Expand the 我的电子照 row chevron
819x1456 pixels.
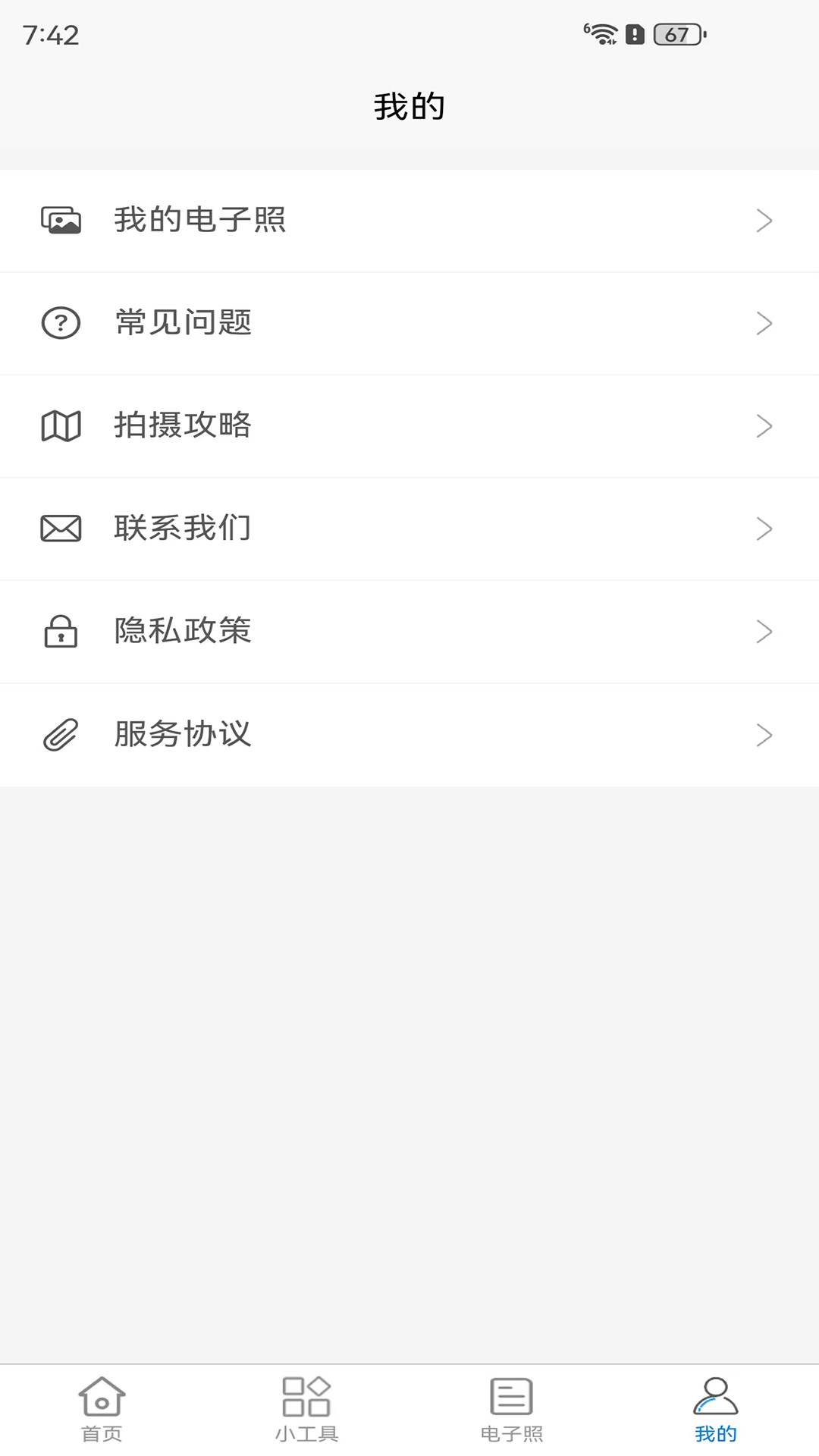click(x=764, y=221)
